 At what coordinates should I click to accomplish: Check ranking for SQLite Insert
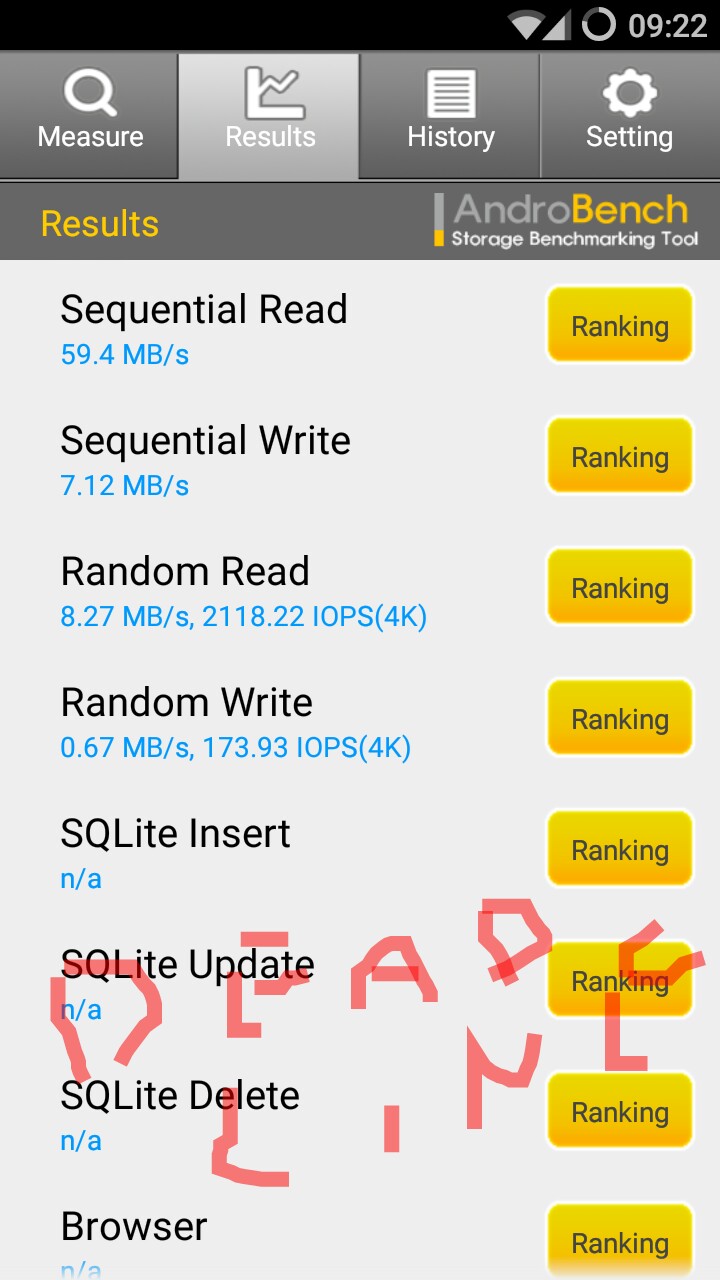[620, 849]
